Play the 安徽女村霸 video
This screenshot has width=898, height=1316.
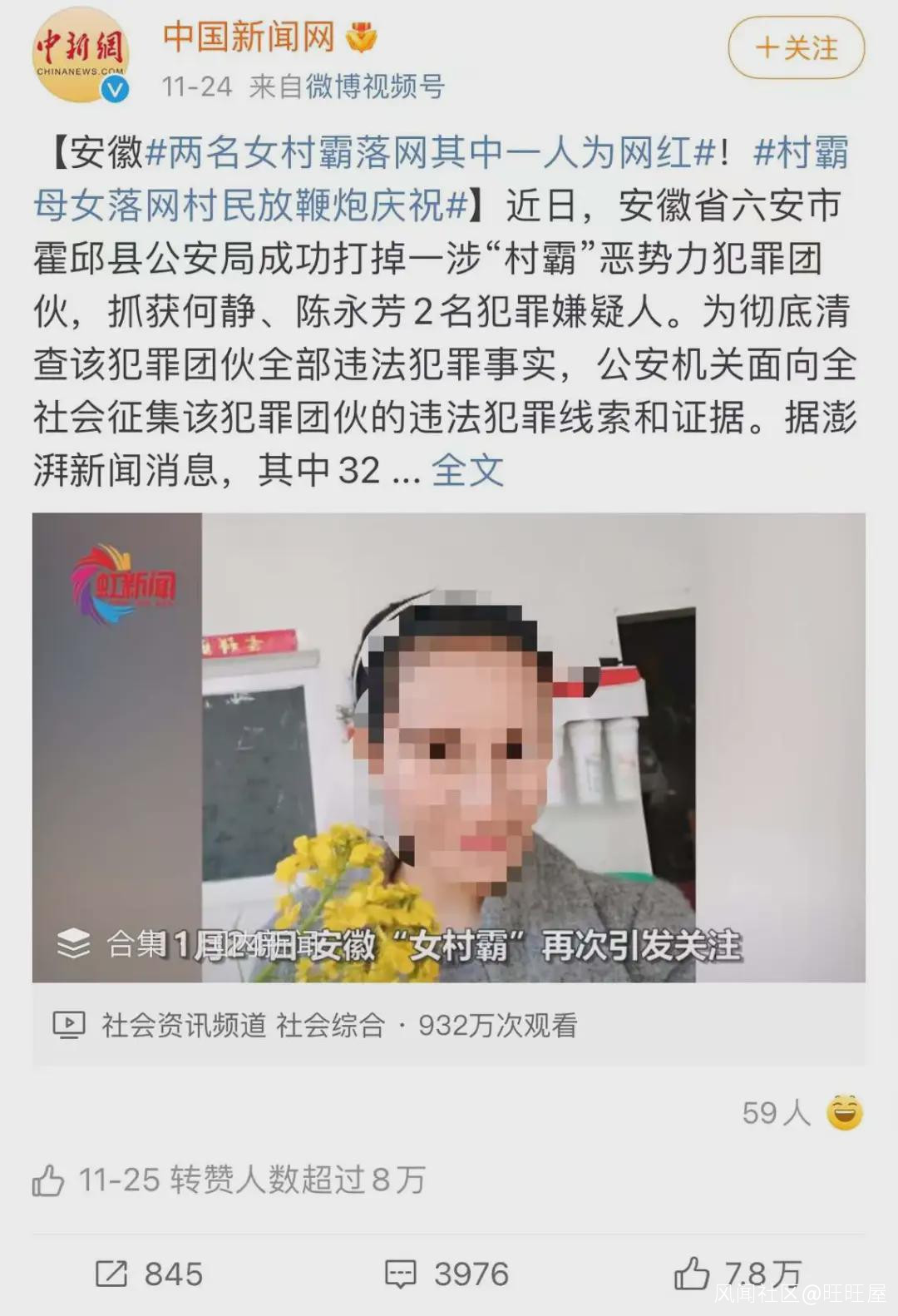[x=448, y=747]
